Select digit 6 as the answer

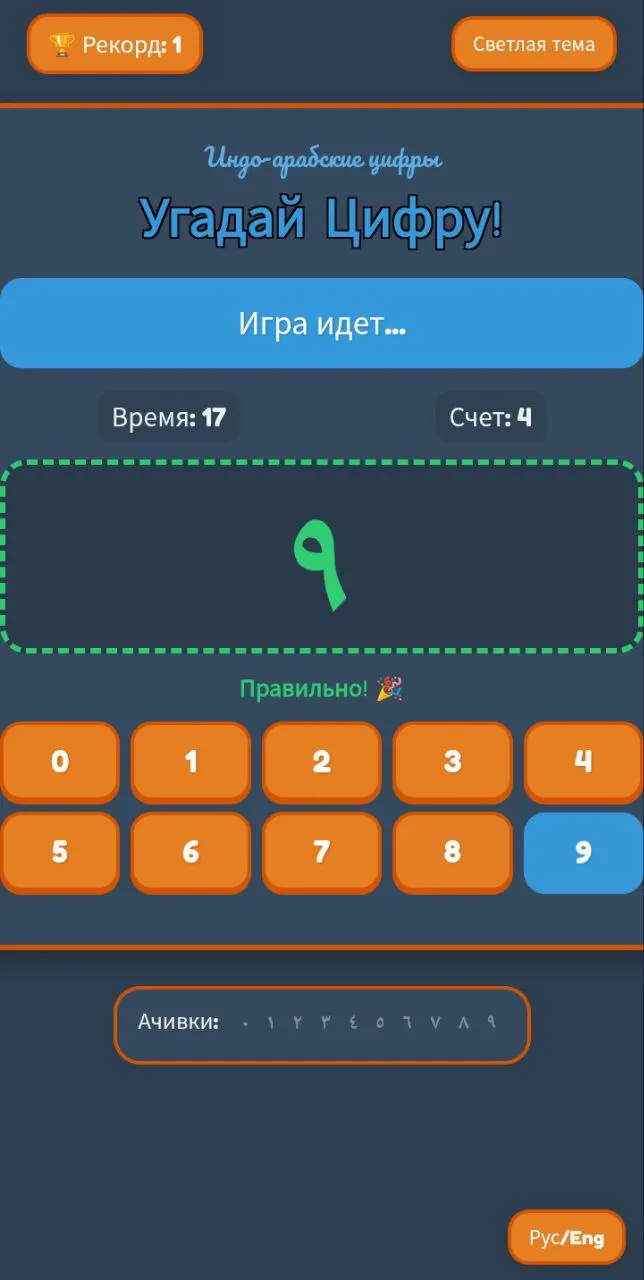pyautogui.click(x=191, y=852)
